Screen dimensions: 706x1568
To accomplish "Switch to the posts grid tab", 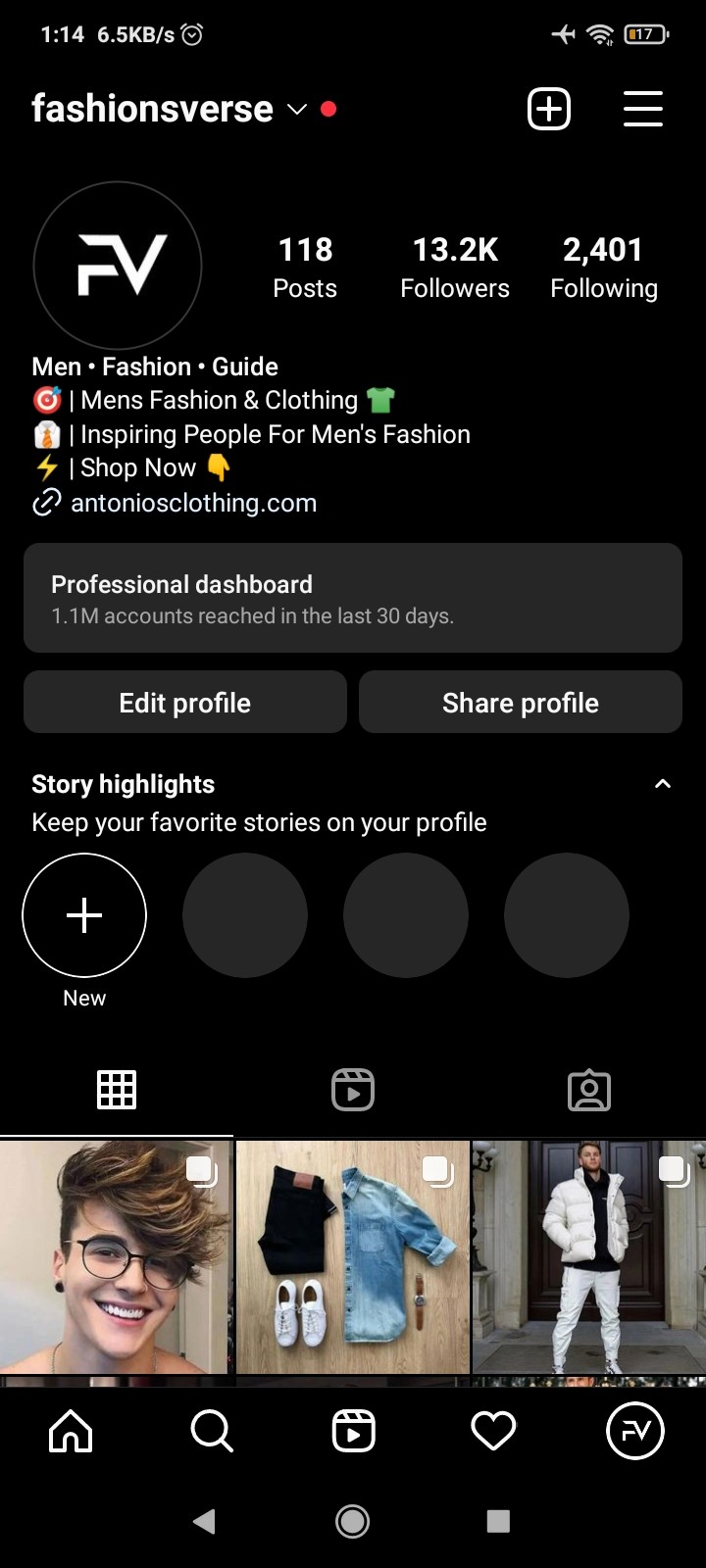I will [x=117, y=1090].
